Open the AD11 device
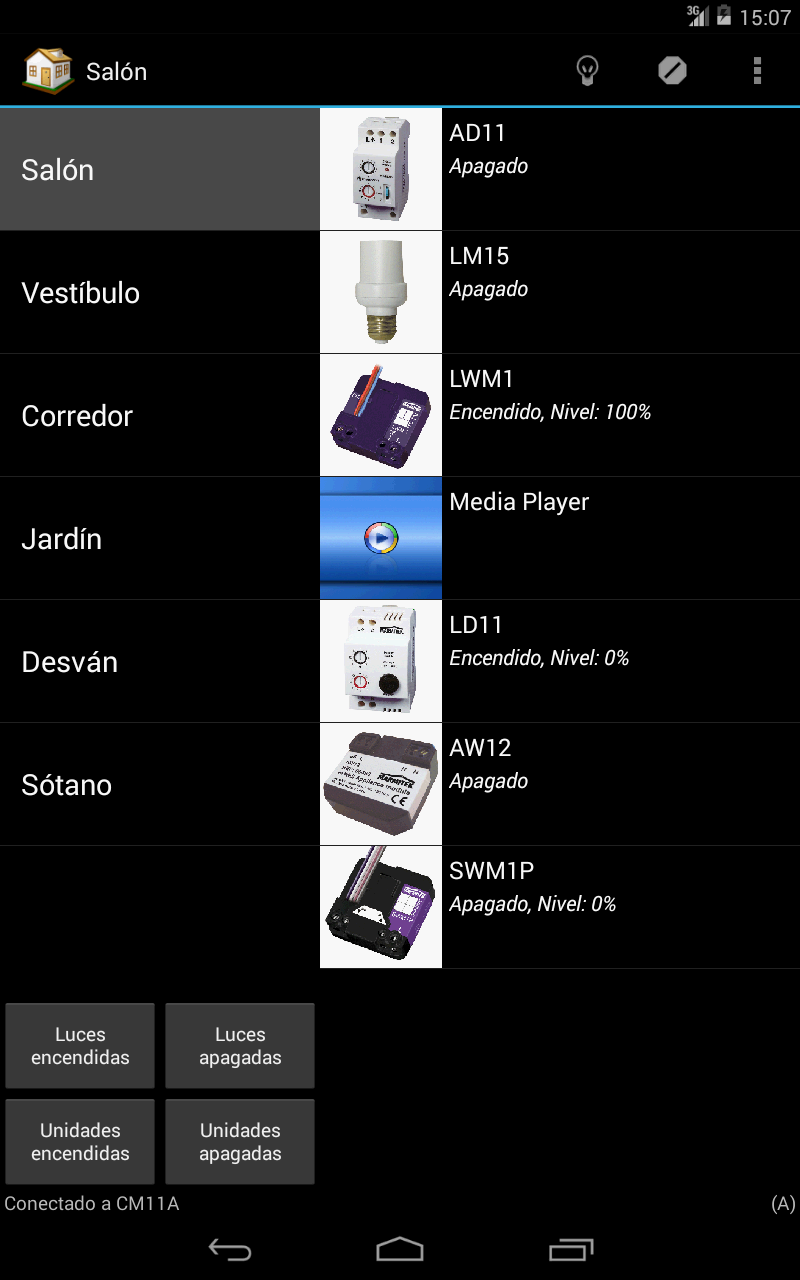The width and height of the screenshot is (800, 1280). tap(560, 169)
